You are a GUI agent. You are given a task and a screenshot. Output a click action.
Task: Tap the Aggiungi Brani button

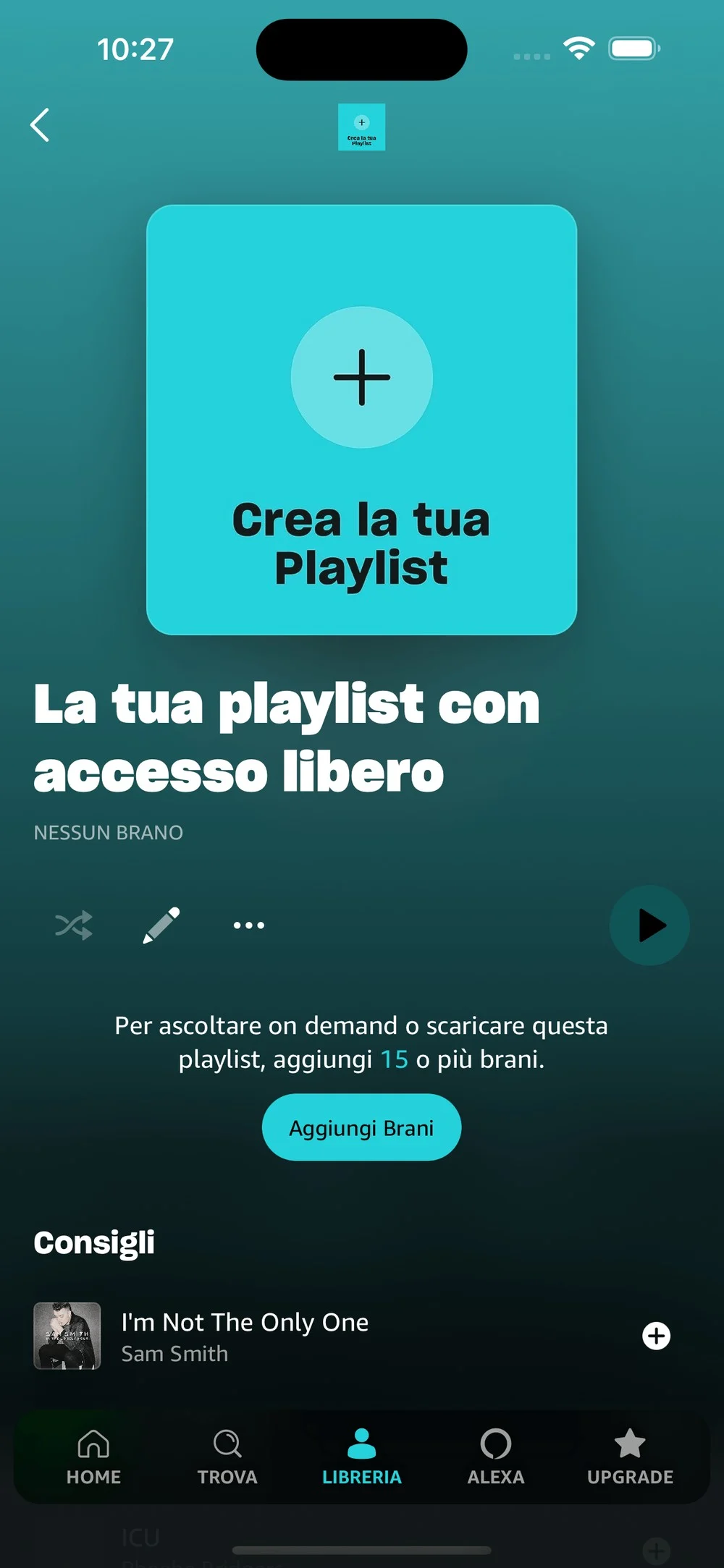pos(361,1127)
